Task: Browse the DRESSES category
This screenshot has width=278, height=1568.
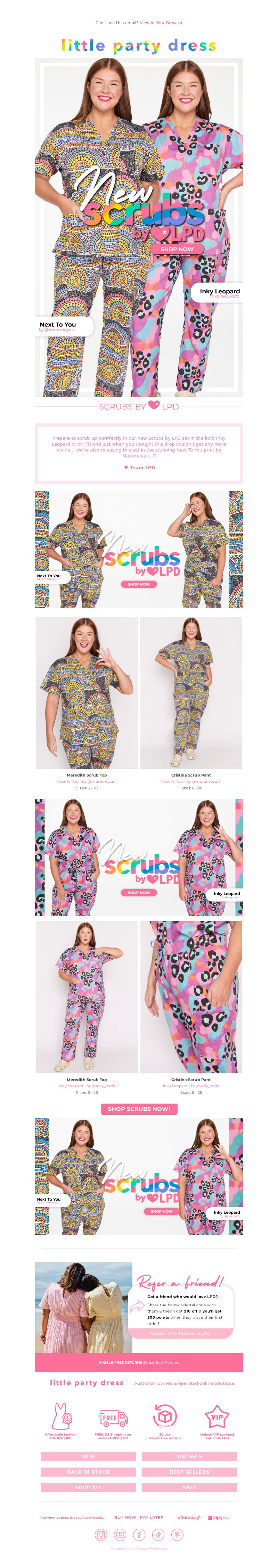Action: [x=189, y=1457]
